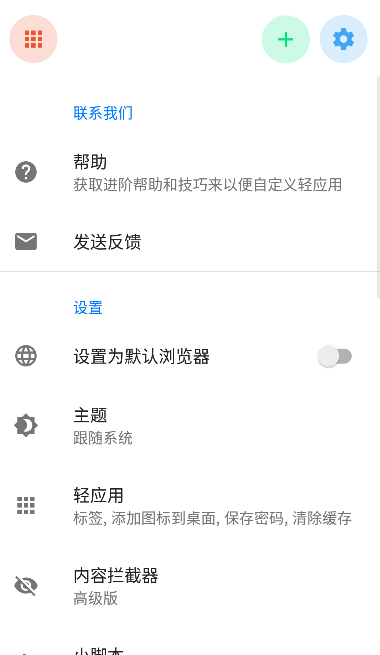Select 发送反馈 to send feedback
Image resolution: width=380 pixels, height=655 pixels.
point(188,241)
